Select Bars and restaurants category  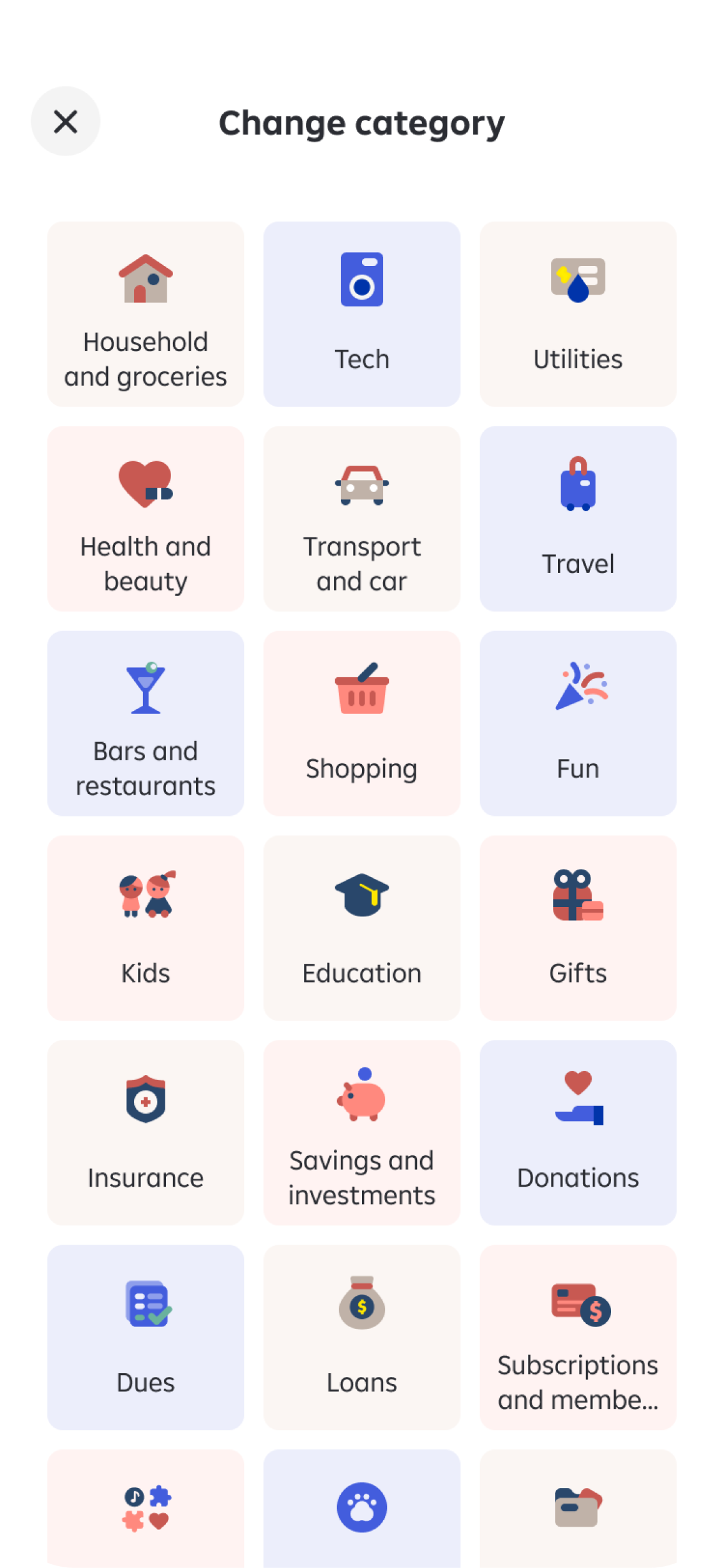(145, 723)
